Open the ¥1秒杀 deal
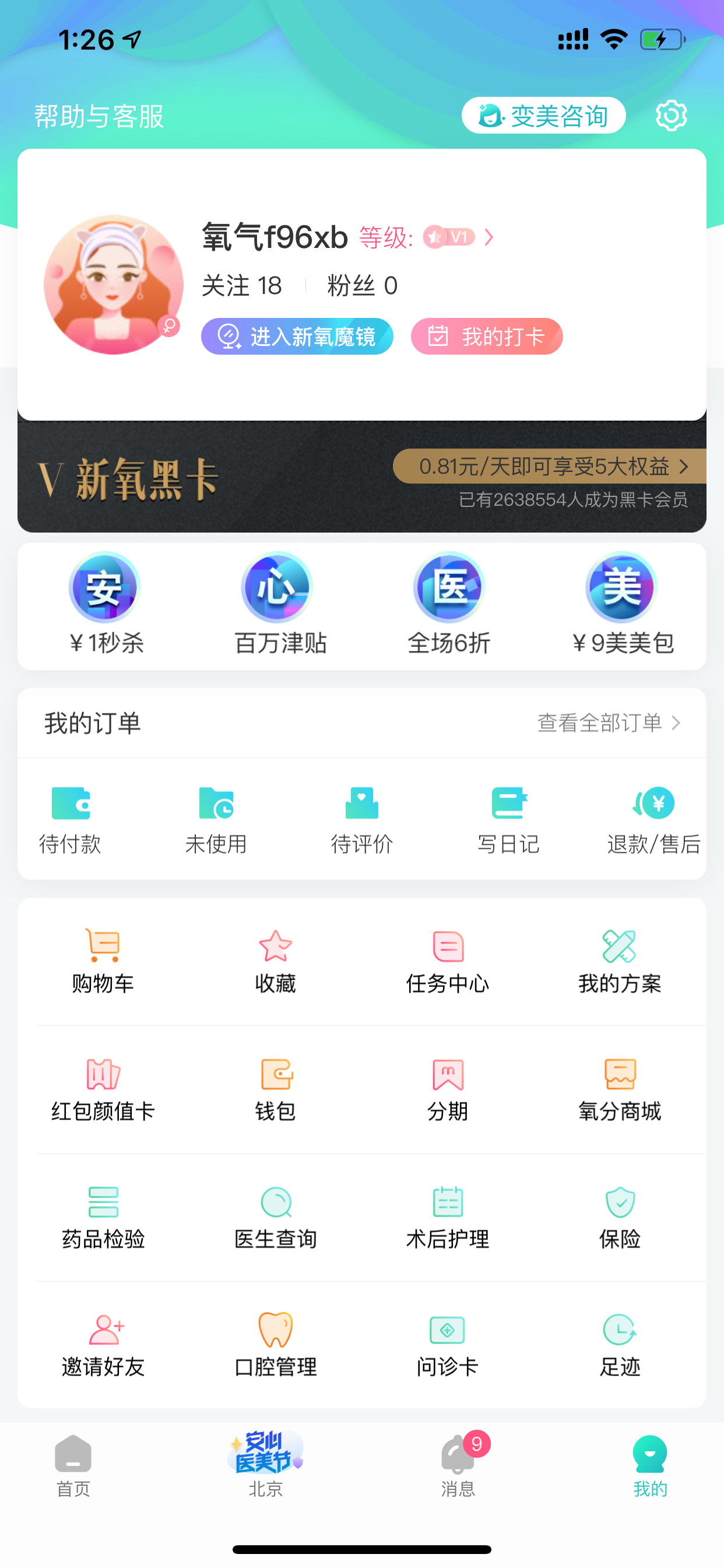This screenshot has height=1568, width=724. click(x=105, y=604)
